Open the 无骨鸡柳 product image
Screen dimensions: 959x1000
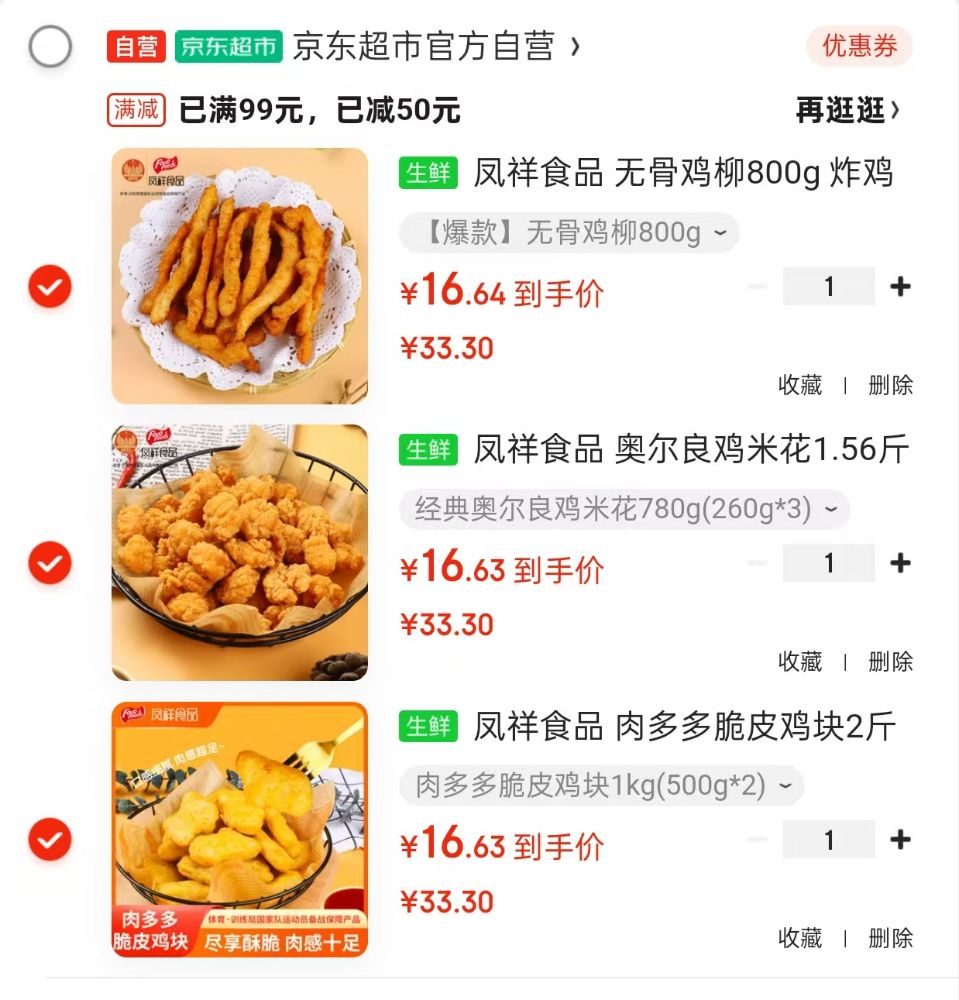tap(239, 276)
